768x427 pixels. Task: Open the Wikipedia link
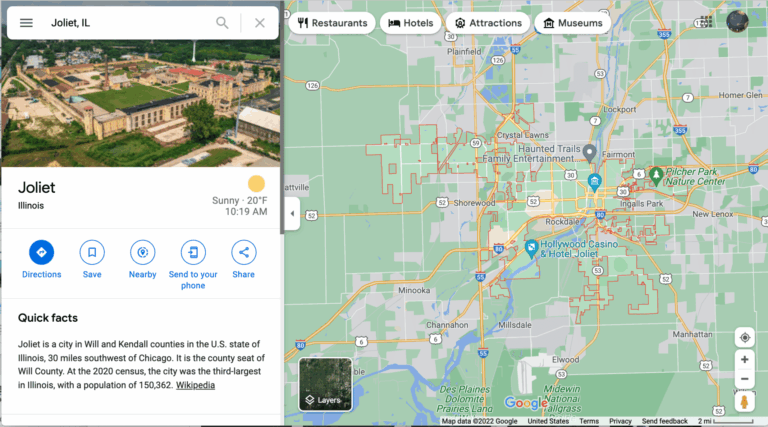click(195, 385)
